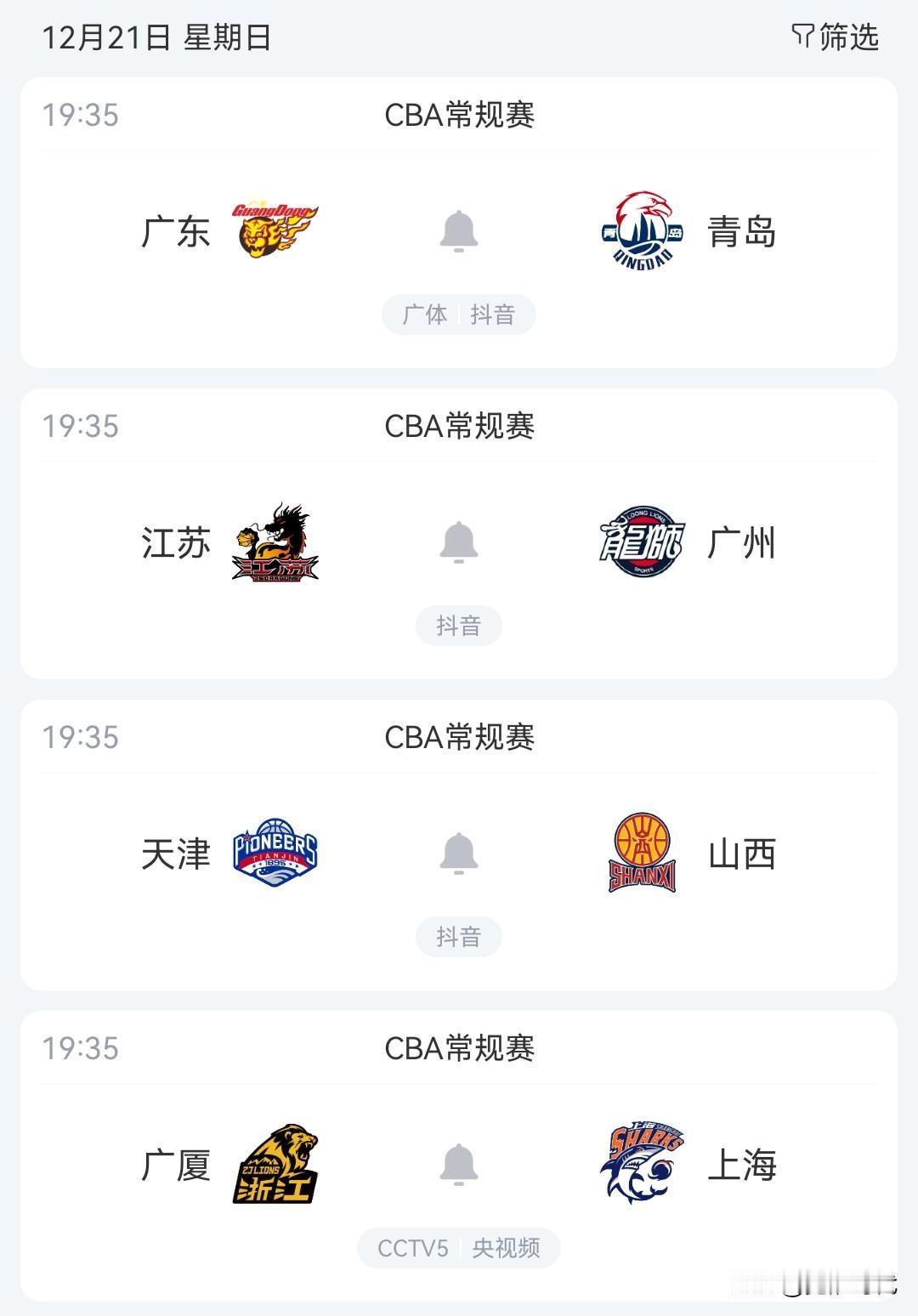Set reminder bell for 广东 vs 青岛
Screen dimensions: 918x1316
[x=459, y=231]
